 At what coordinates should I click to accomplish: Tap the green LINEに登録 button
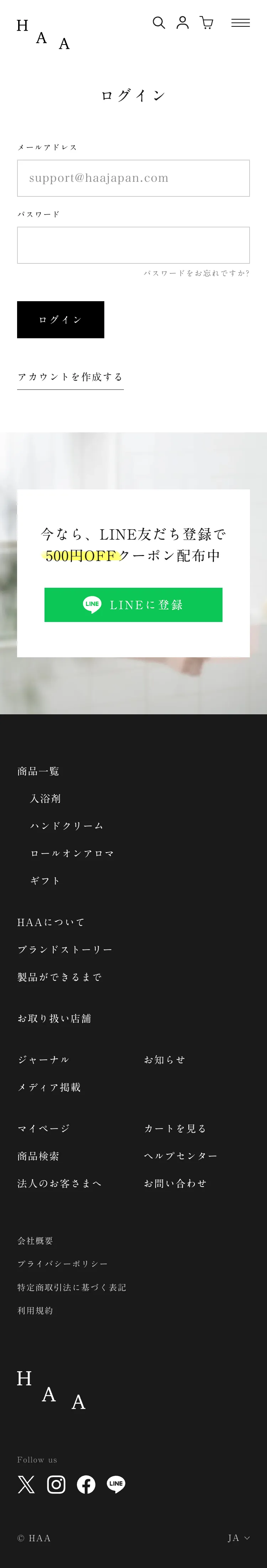pyautogui.click(x=133, y=605)
